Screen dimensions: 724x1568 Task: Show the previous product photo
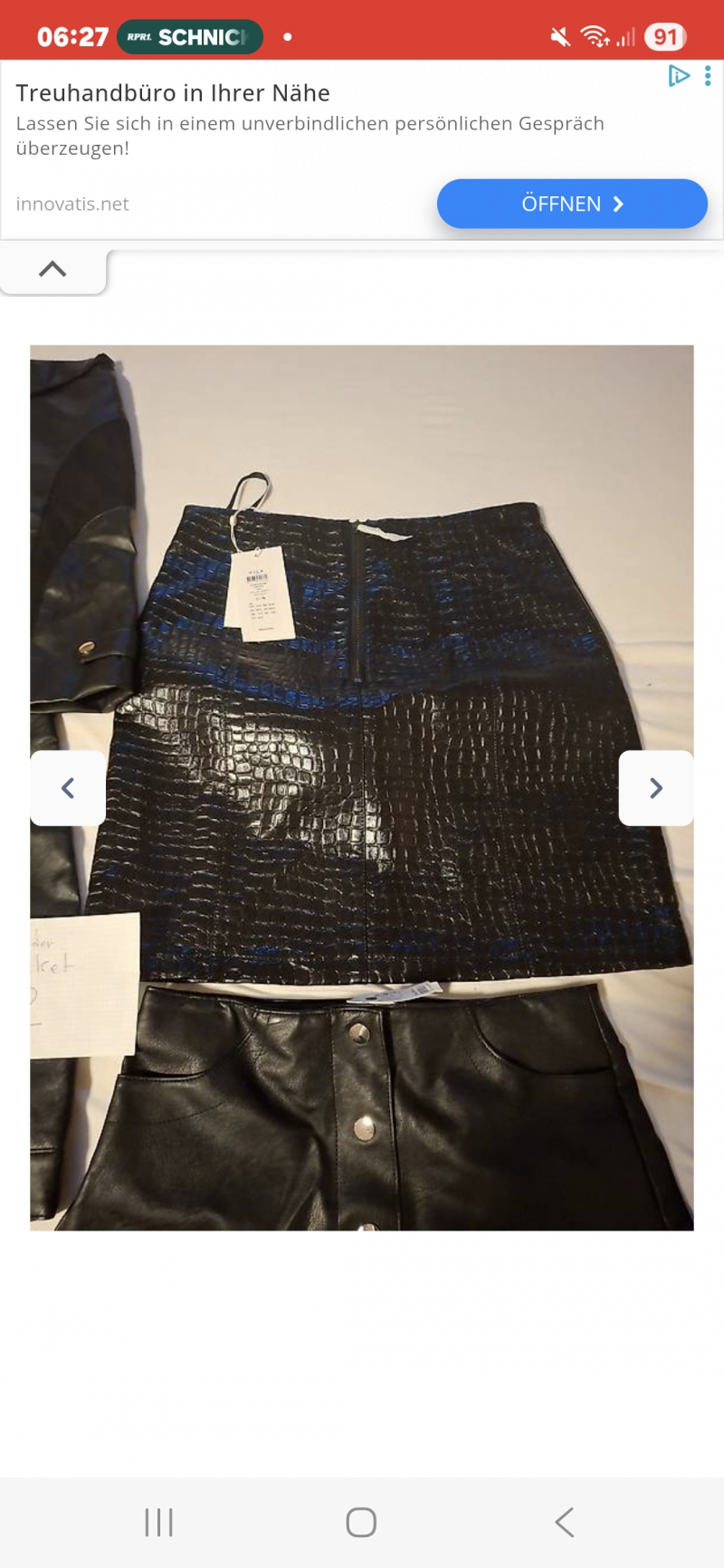pyautogui.click(x=68, y=788)
